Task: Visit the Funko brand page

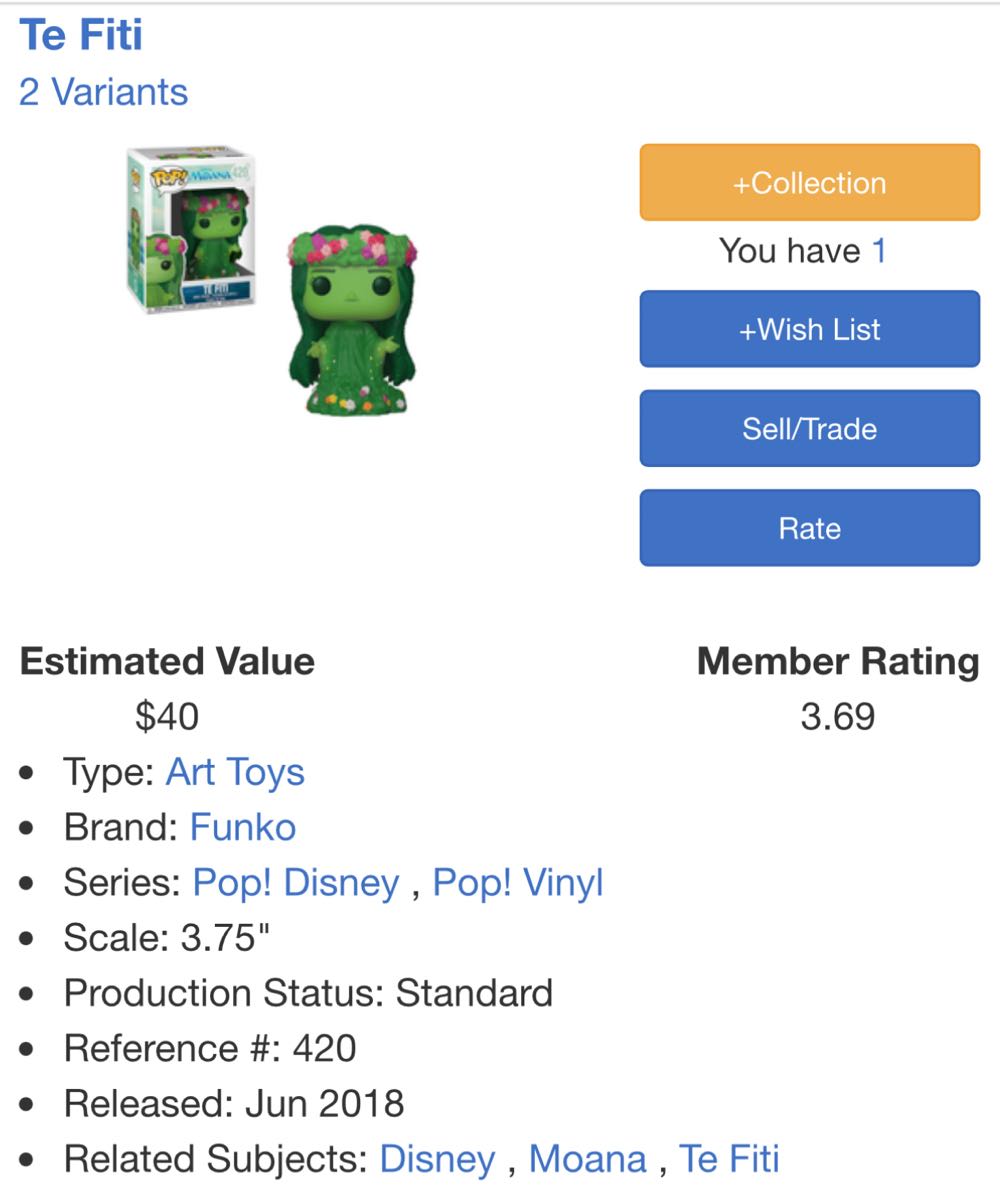Action: [241, 826]
